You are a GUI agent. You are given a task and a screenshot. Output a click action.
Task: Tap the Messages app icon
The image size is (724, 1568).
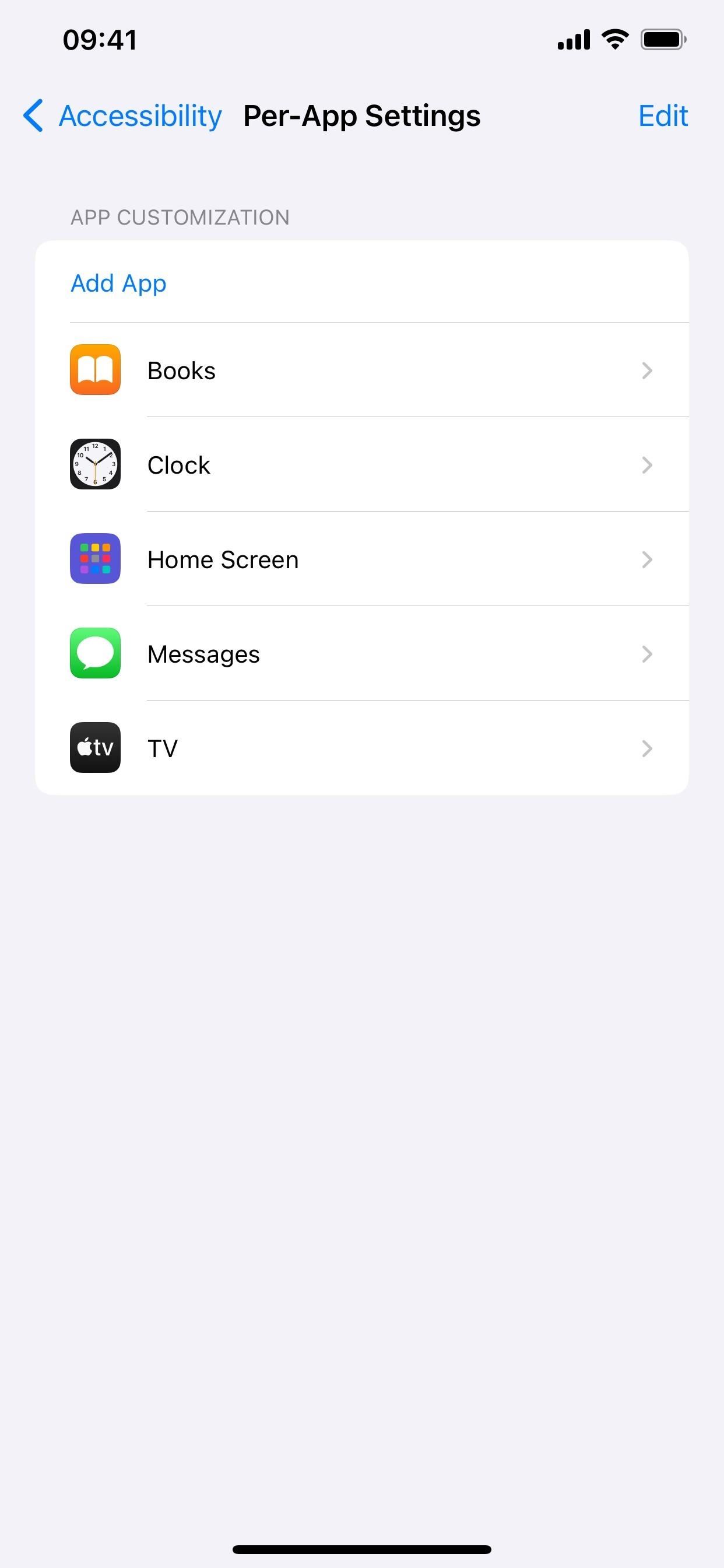(95, 654)
